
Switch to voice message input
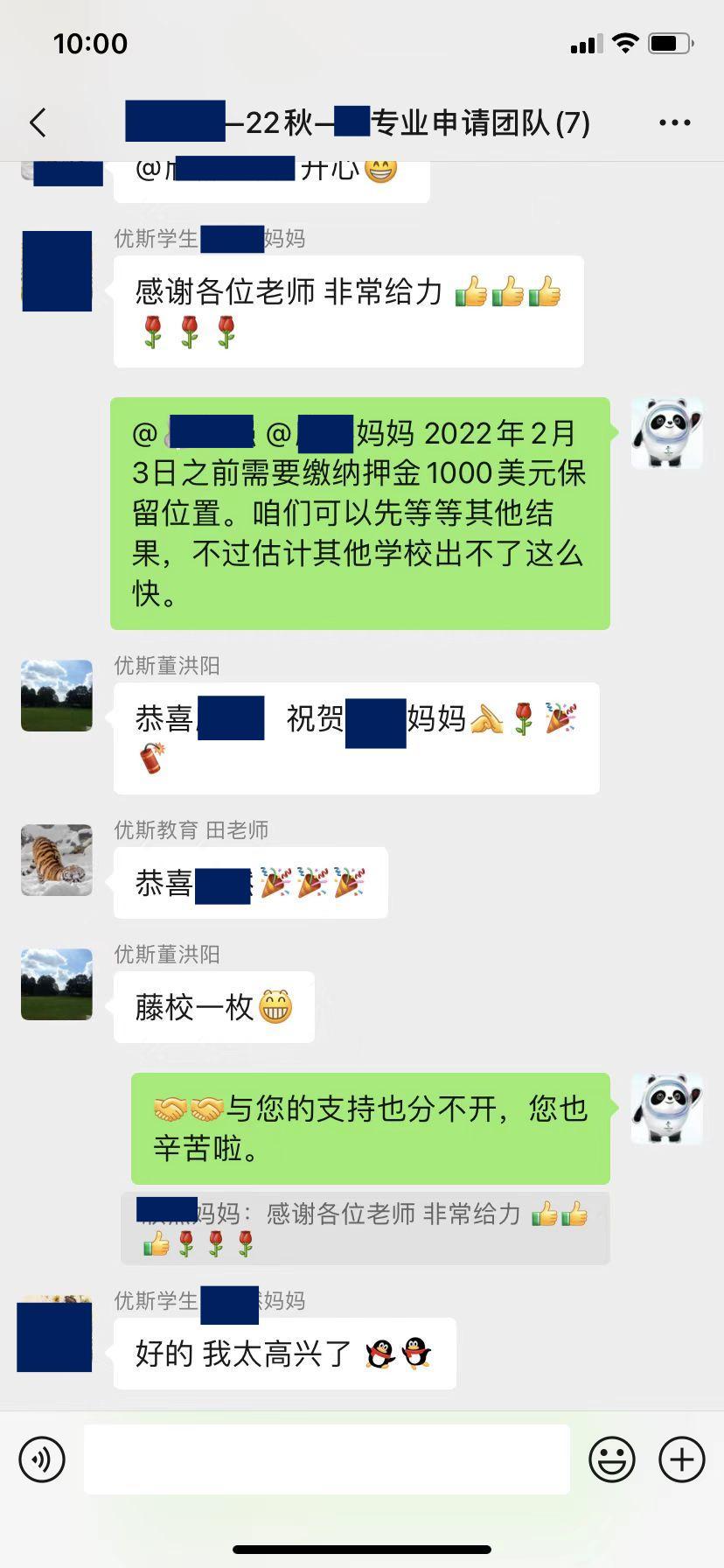coord(42,1459)
